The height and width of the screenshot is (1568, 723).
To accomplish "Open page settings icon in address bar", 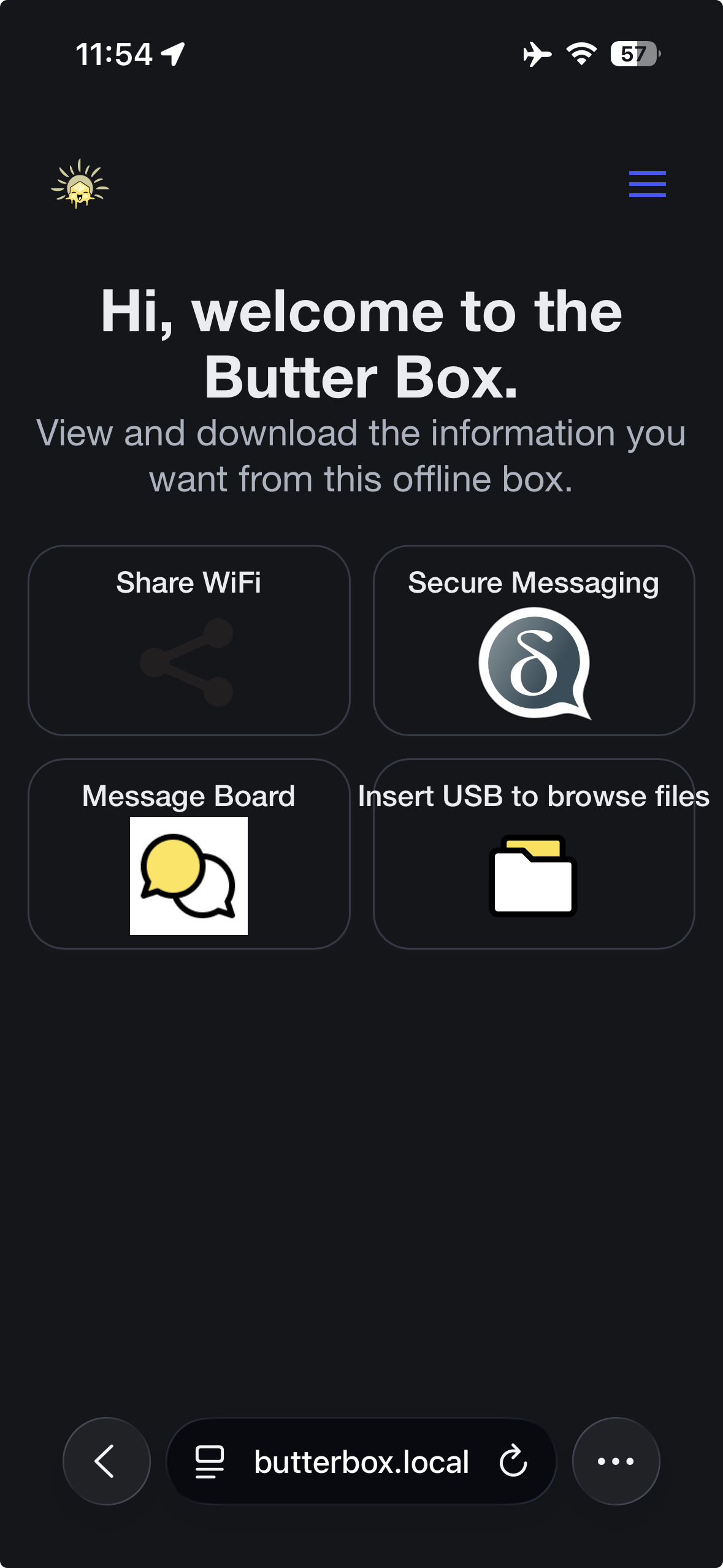I will coord(210,1461).
